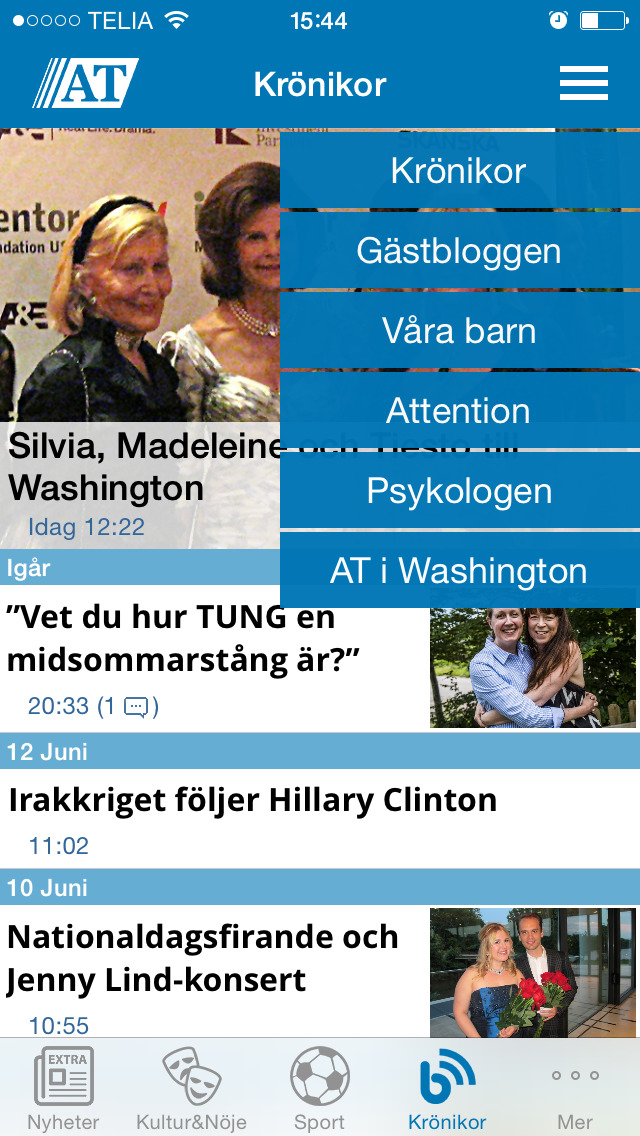Open the Attention section
The width and height of the screenshot is (640, 1136).
(x=459, y=411)
